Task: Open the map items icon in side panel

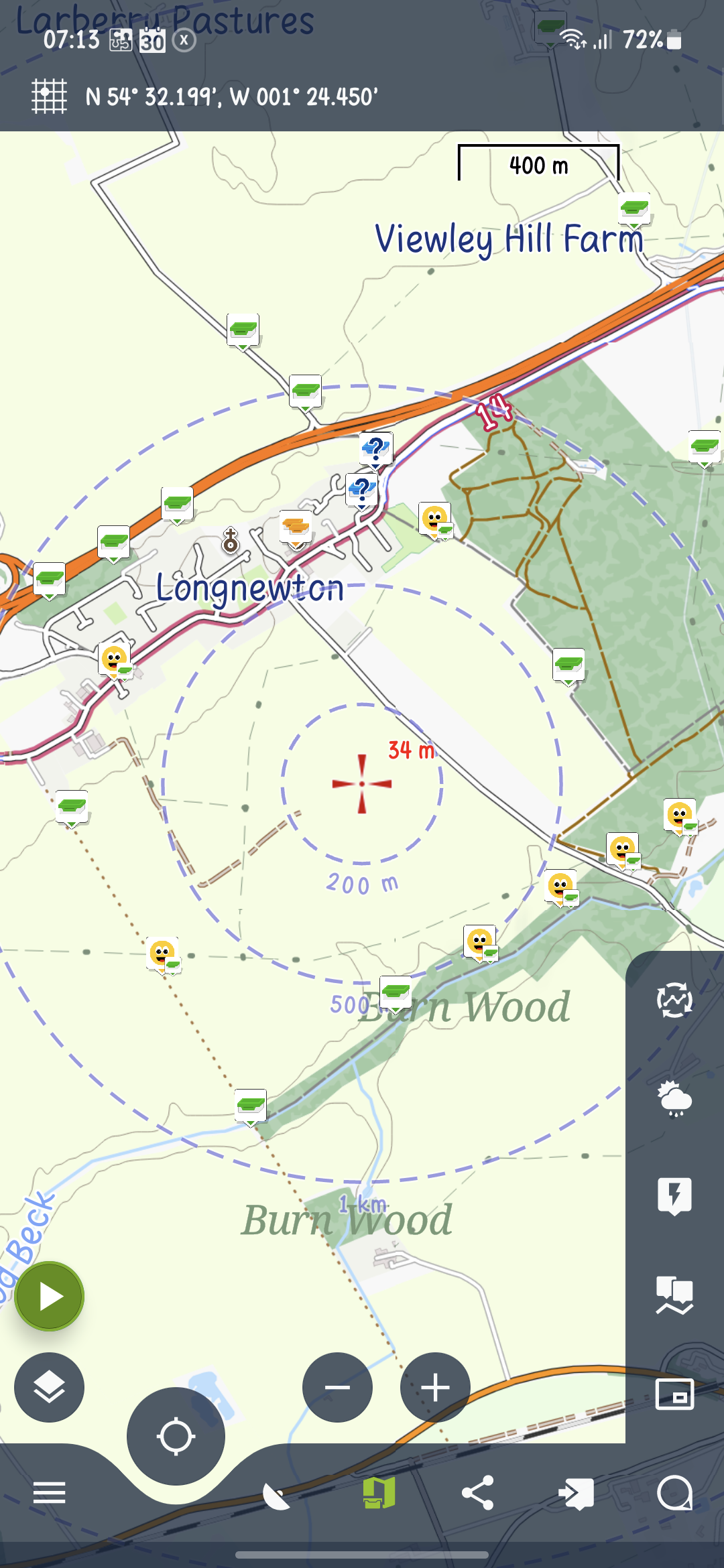Action: [674, 1295]
